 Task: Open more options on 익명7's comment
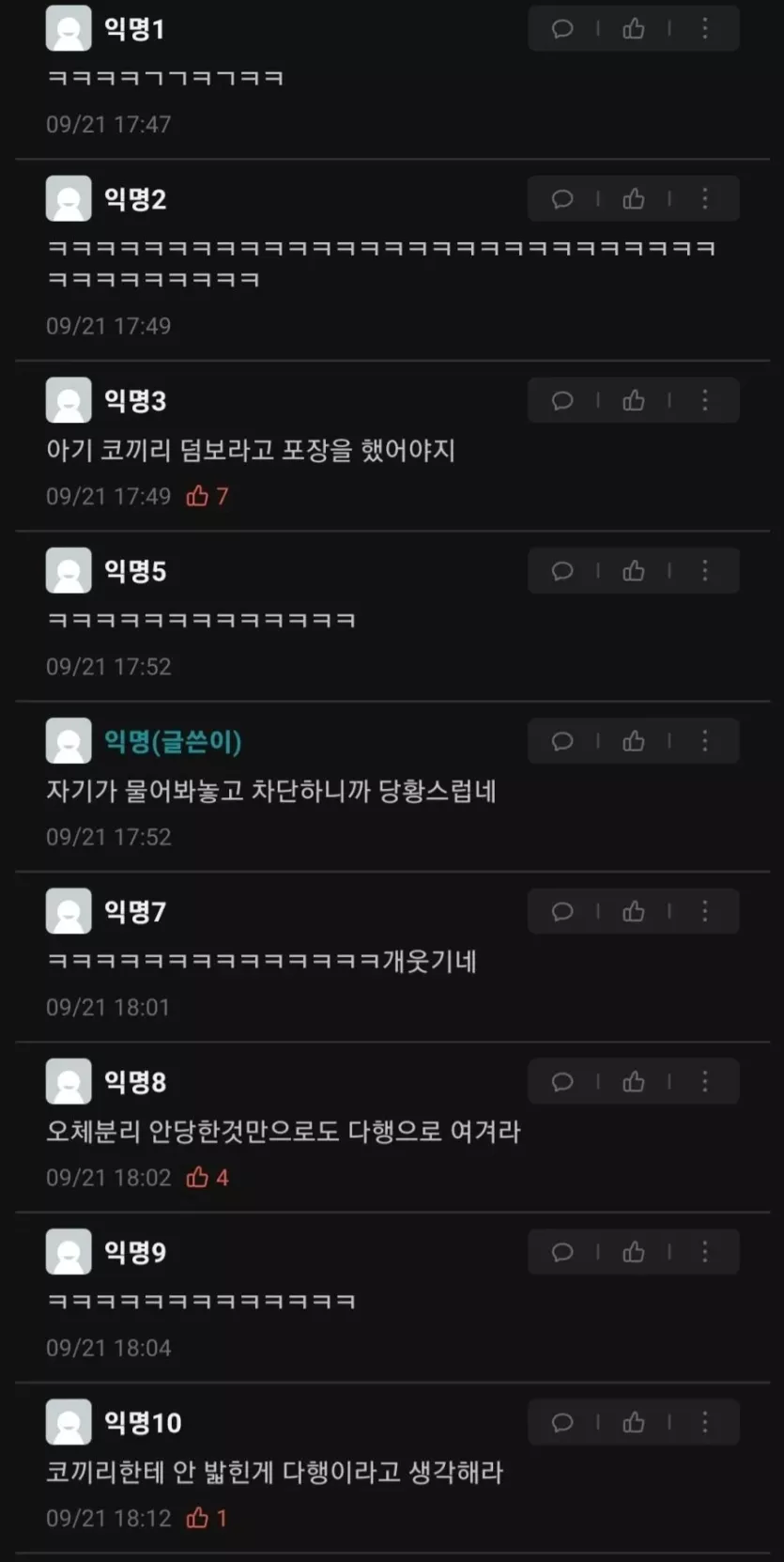(705, 912)
